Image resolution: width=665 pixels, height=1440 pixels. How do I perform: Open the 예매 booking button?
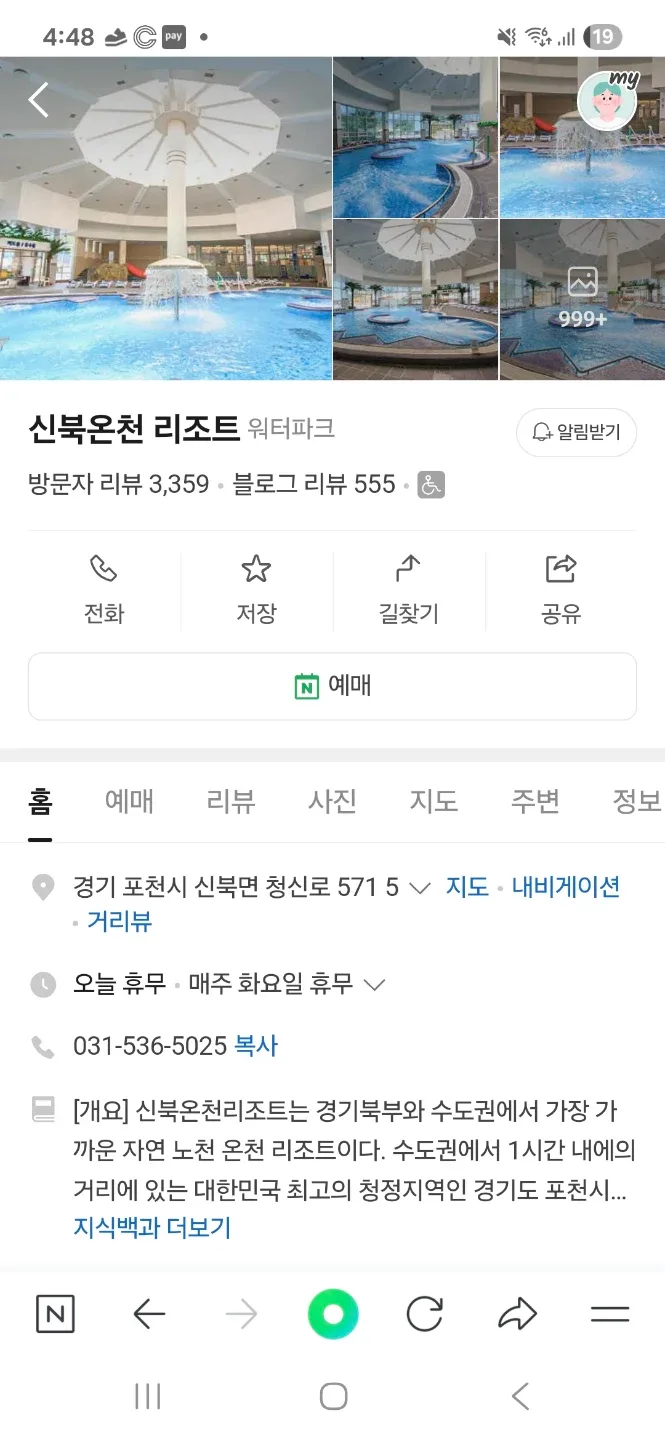pyautogui.click(x=332, y=686)
